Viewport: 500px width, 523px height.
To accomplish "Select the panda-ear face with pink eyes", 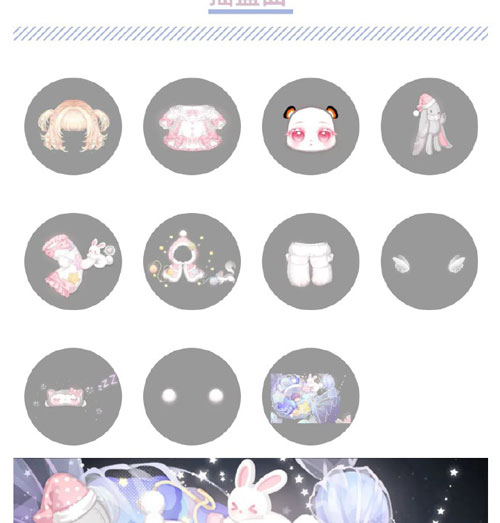I will pos(311,126).
